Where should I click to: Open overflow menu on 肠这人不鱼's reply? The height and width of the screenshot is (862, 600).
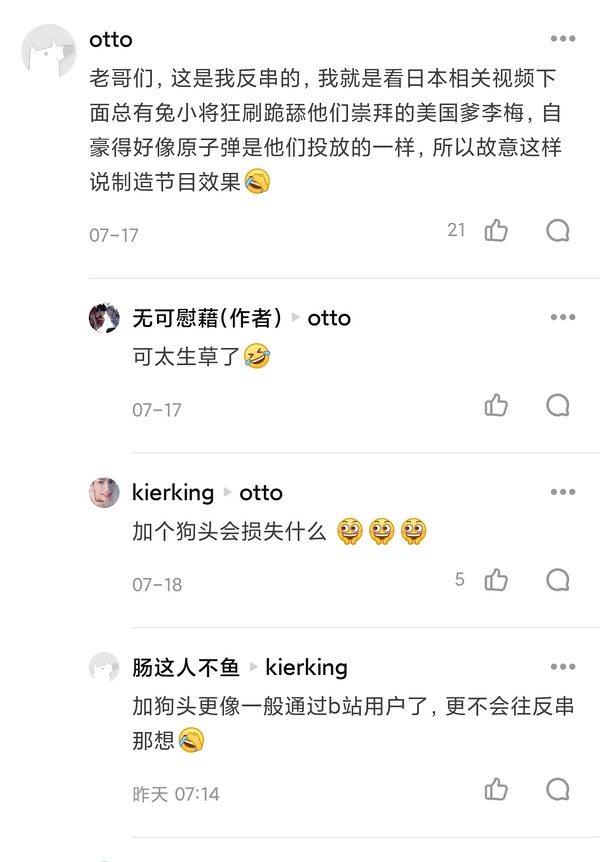(563, 667)
